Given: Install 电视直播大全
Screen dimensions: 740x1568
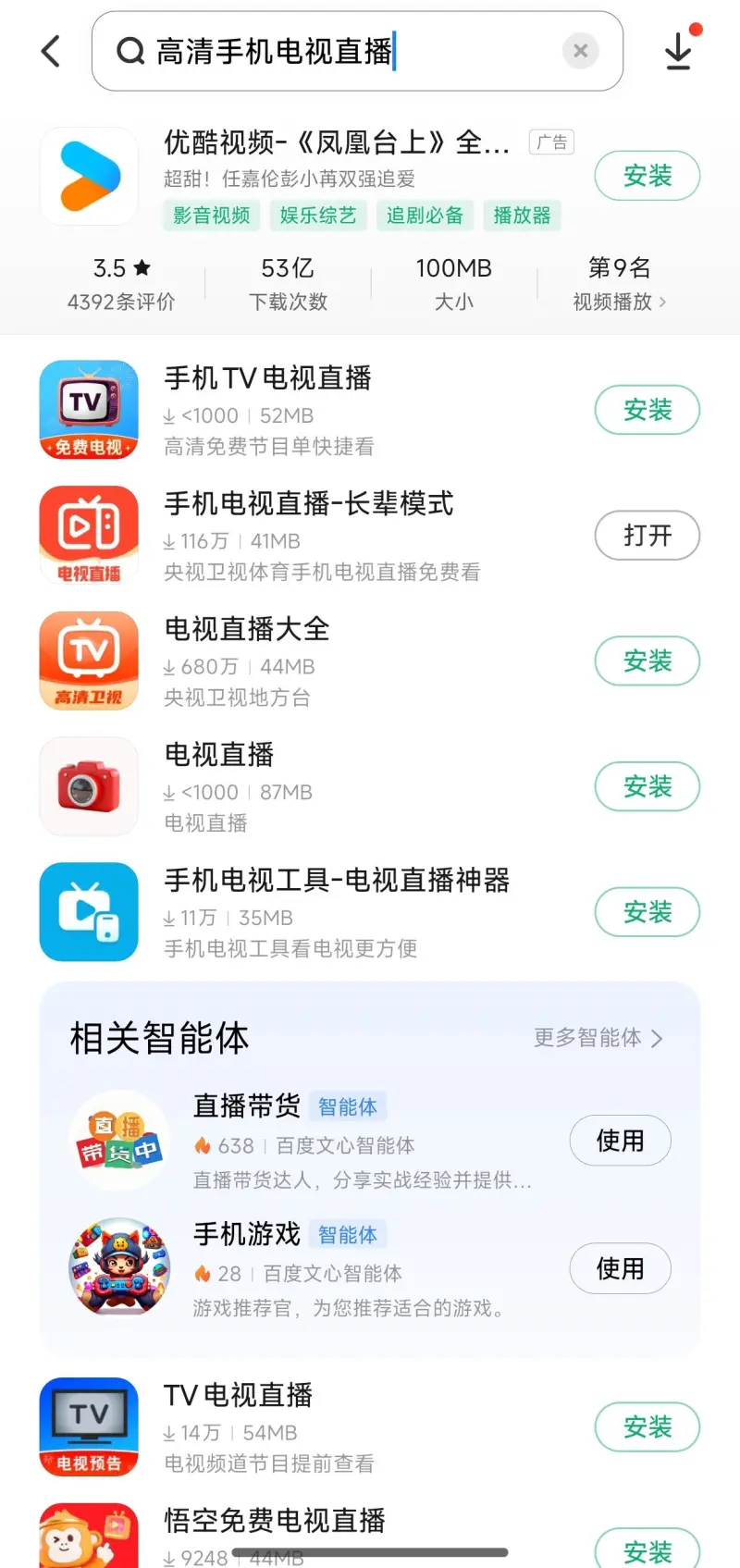Looking at the screenshot, I should (647, 661).
